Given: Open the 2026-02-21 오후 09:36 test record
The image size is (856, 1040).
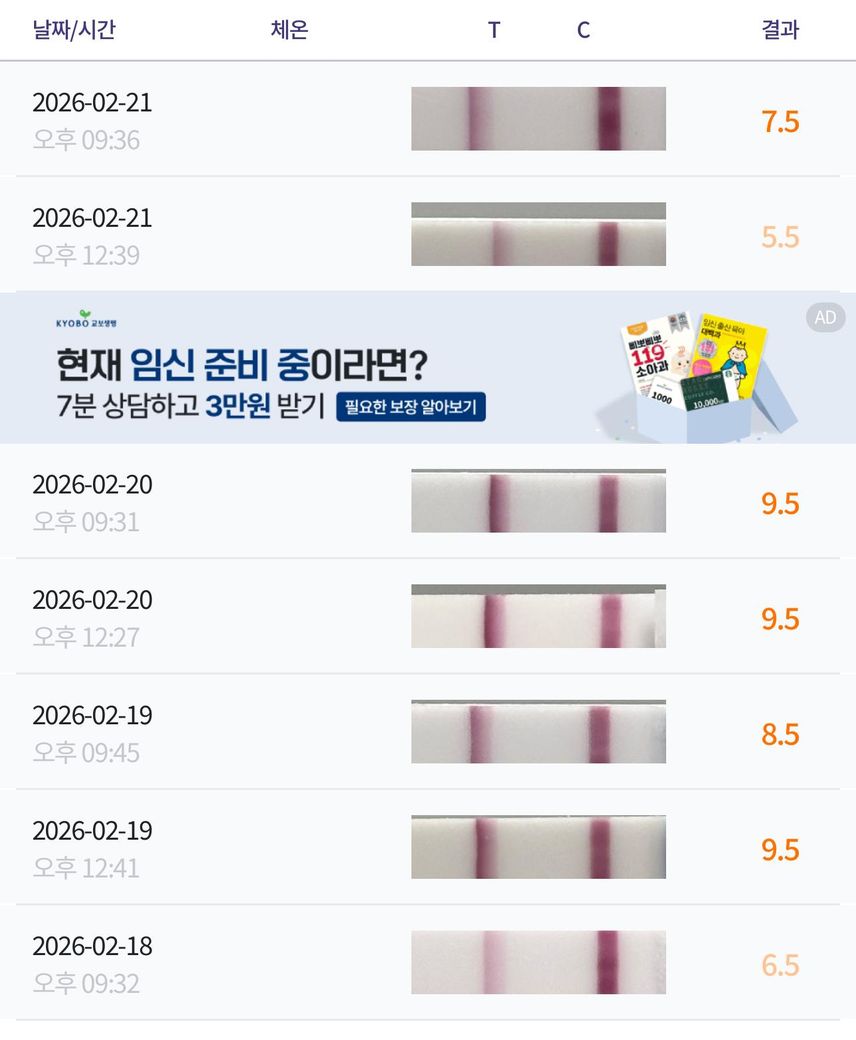Looking at the screenshot, I should tap(92, 120).
